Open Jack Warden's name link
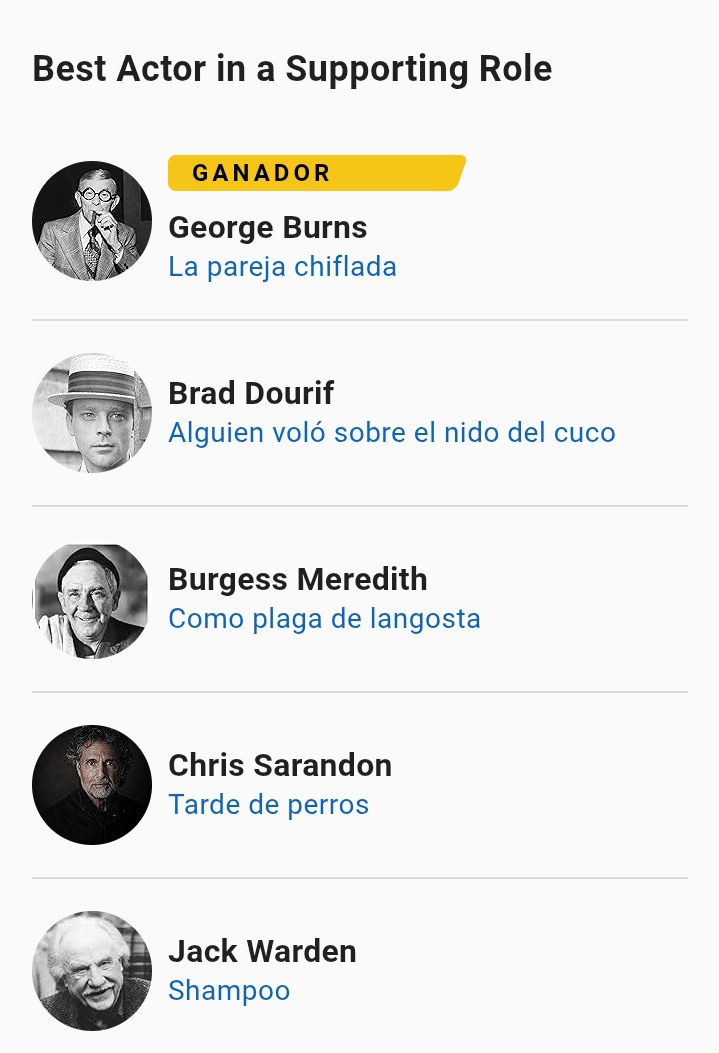 262,951
